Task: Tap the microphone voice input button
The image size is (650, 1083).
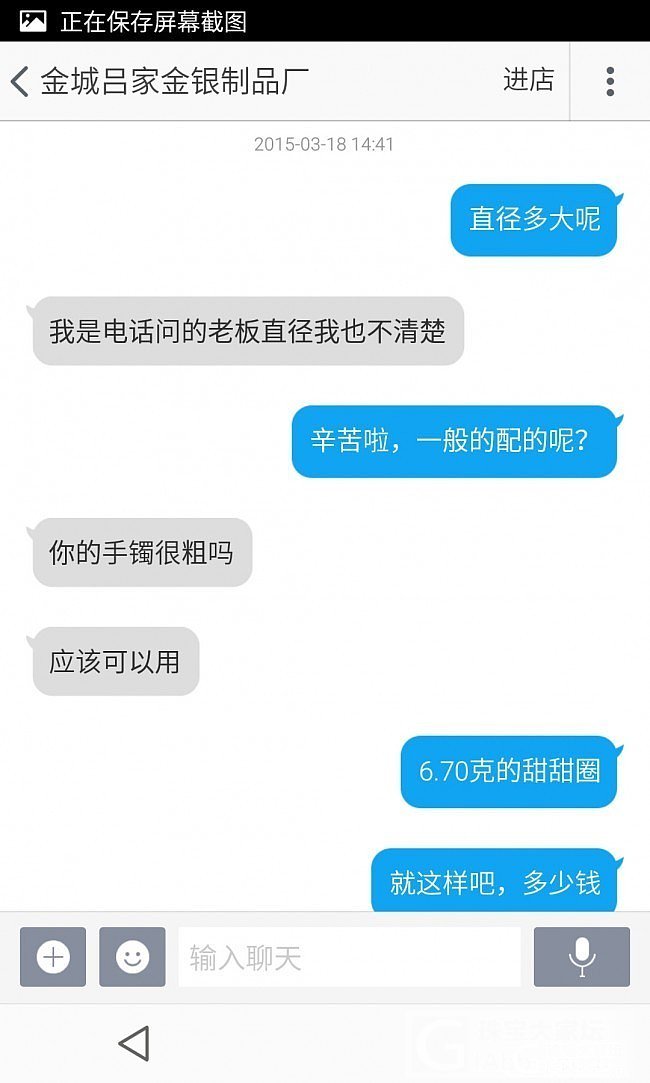Action: coord(581,957)
